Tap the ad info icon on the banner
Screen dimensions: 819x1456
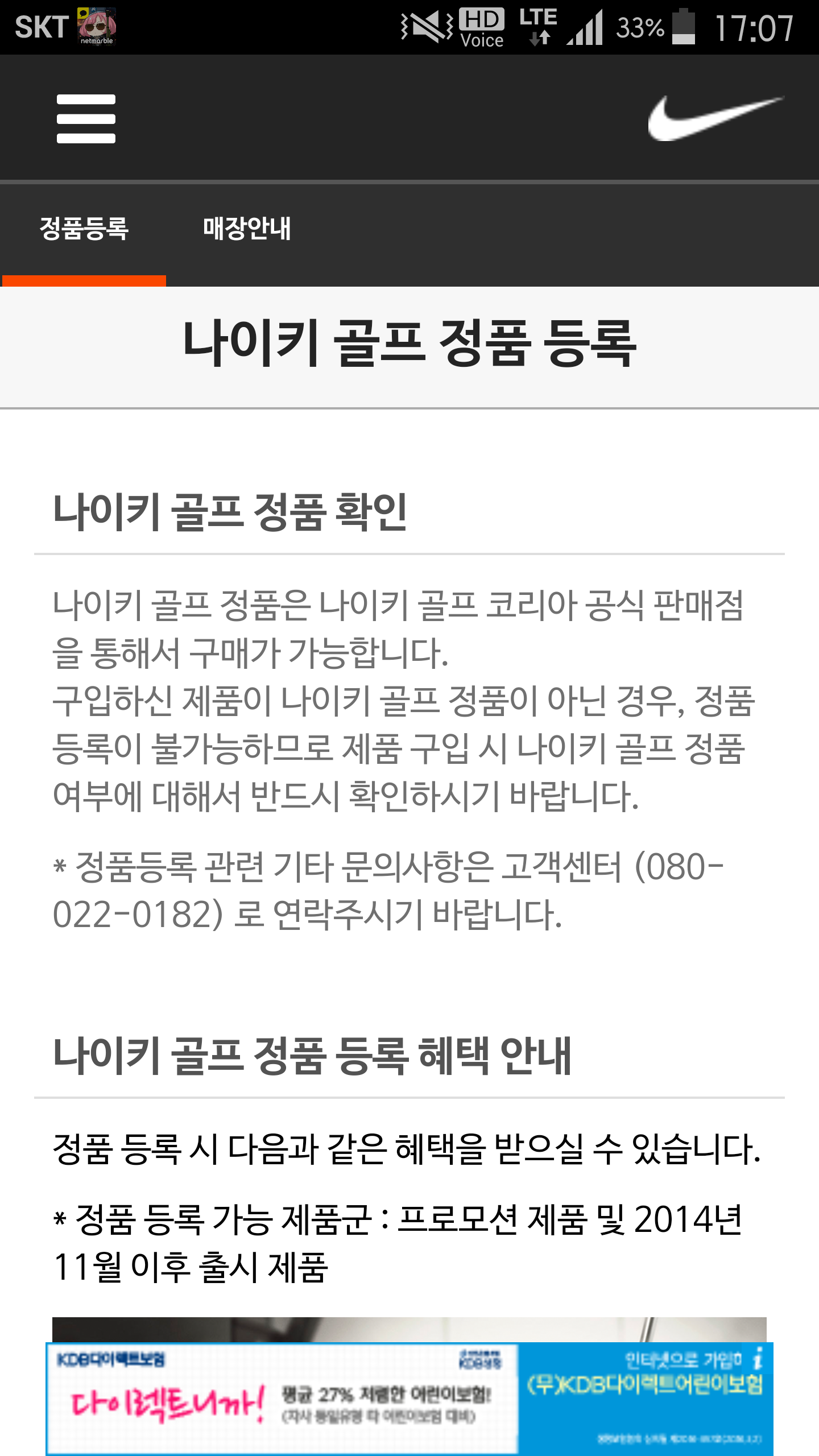click(x=758, y=1359)
